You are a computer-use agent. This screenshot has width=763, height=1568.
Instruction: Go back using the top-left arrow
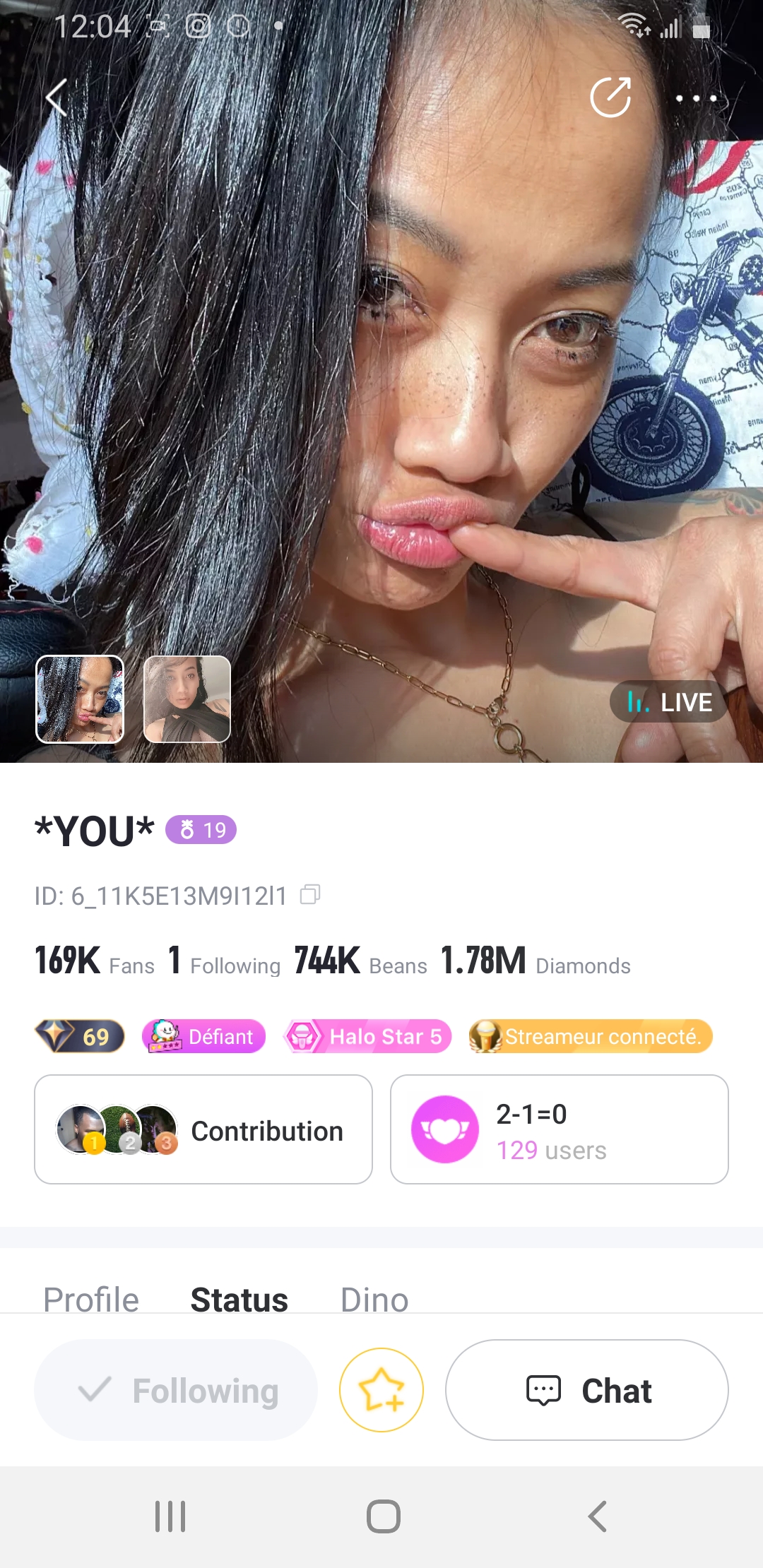pyautogui.click(x=57, y=97)
